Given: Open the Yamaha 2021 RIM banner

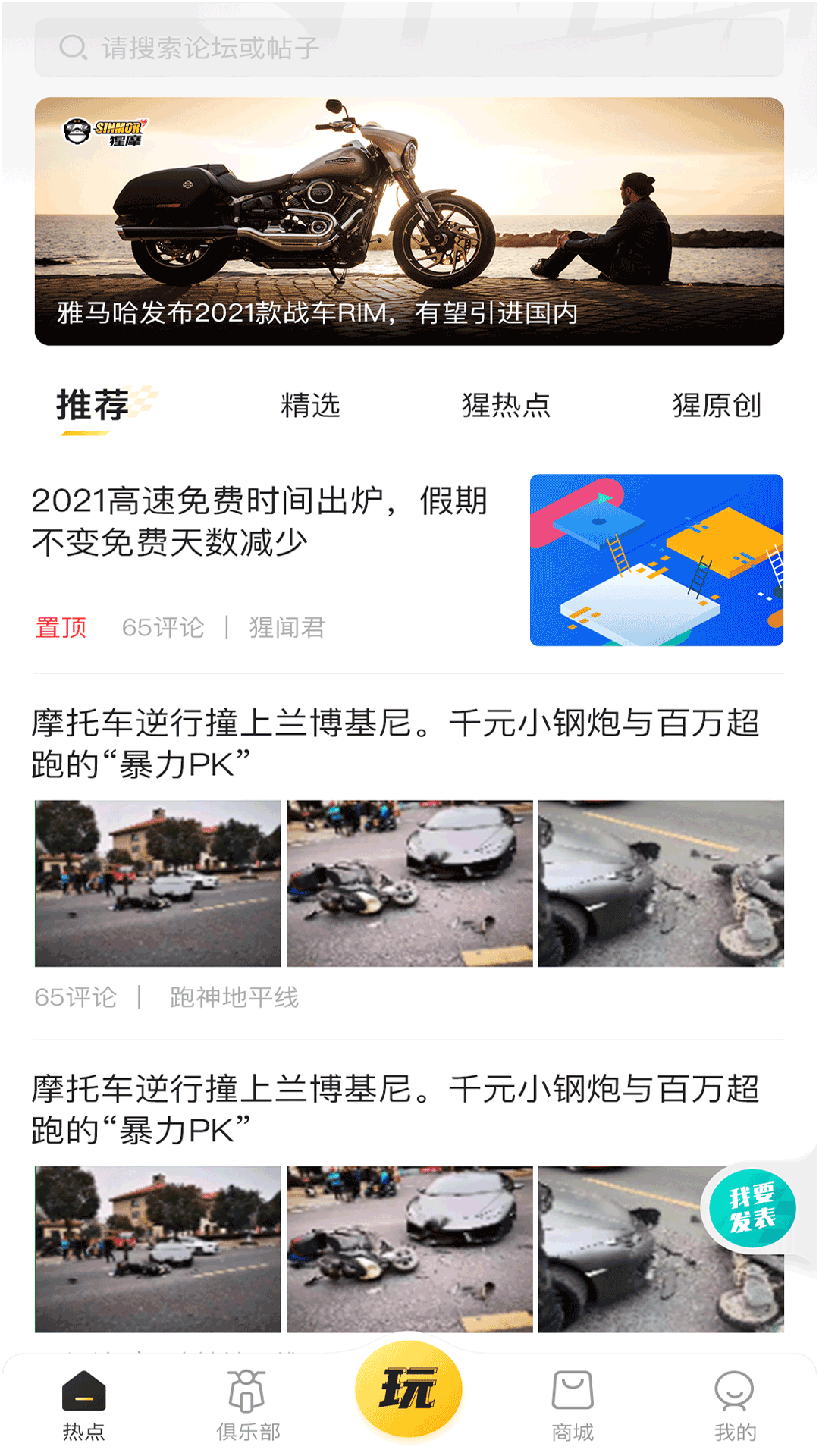Looking at the screenshot, I should (x=409, y=221).
